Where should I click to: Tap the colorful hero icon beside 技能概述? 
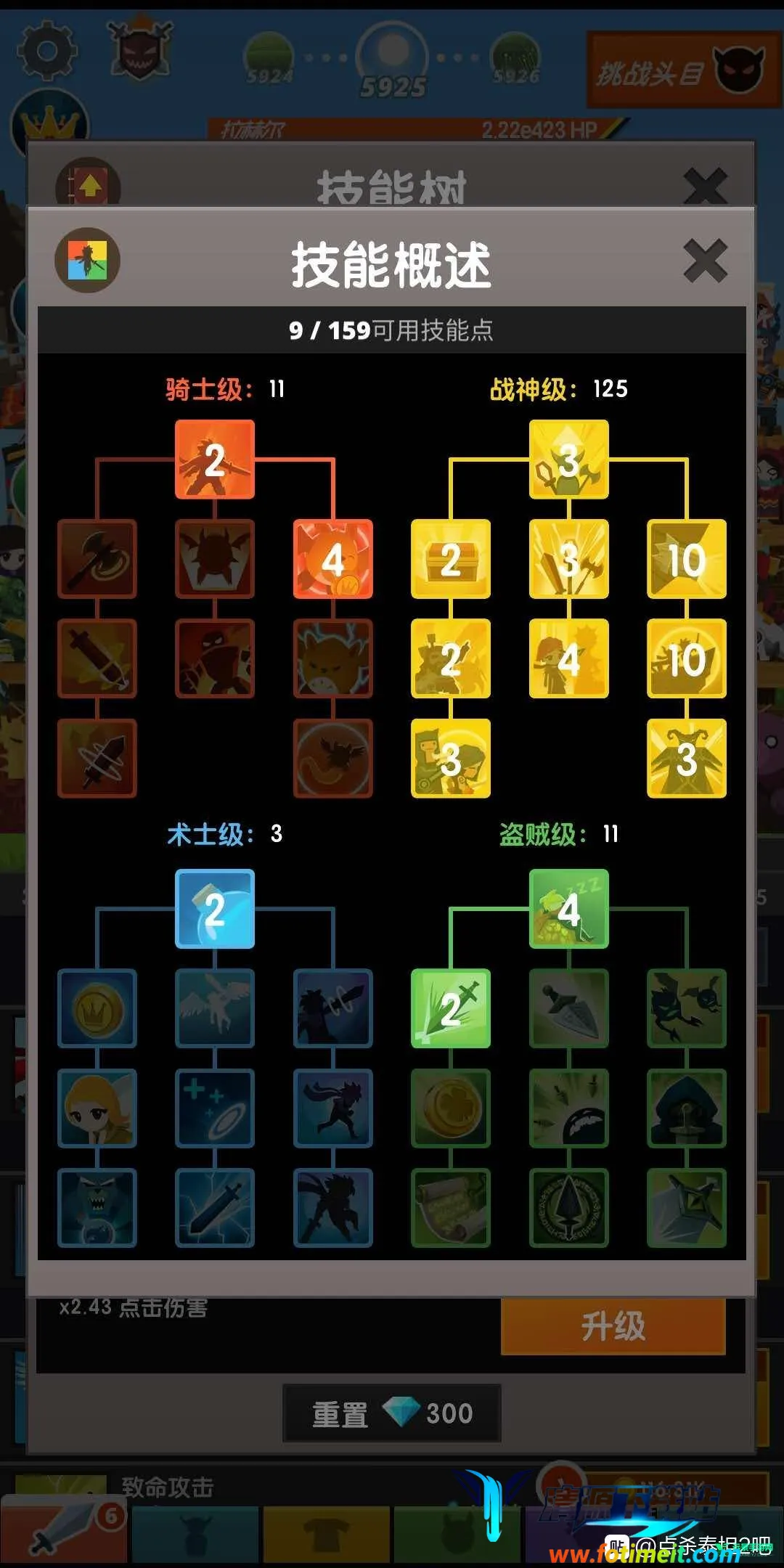(87, 261)
